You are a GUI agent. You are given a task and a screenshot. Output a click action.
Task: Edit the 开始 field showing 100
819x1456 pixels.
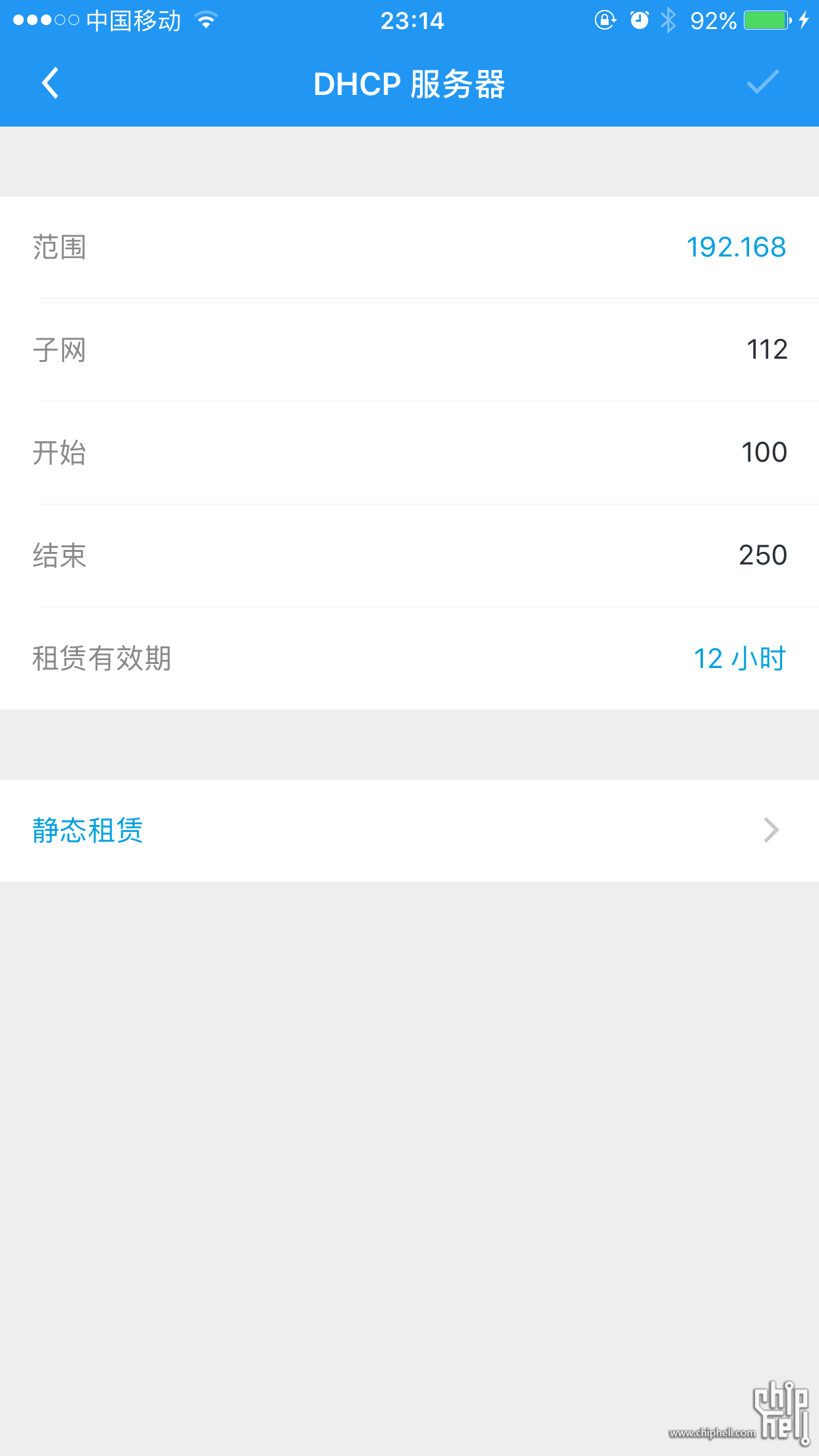coord(409,453)
